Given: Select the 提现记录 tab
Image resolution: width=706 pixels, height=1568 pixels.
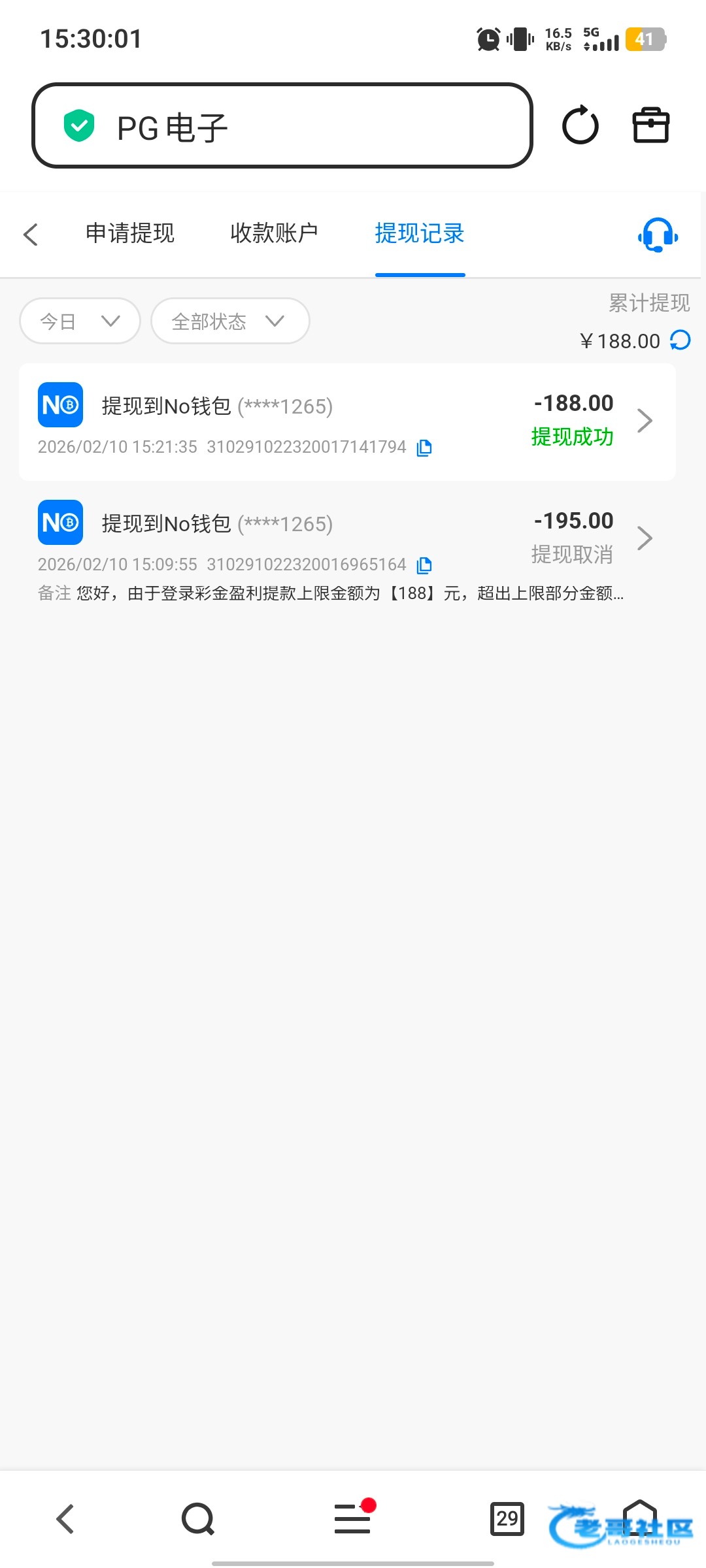Looking at the screenshot, I should (420, 233).
